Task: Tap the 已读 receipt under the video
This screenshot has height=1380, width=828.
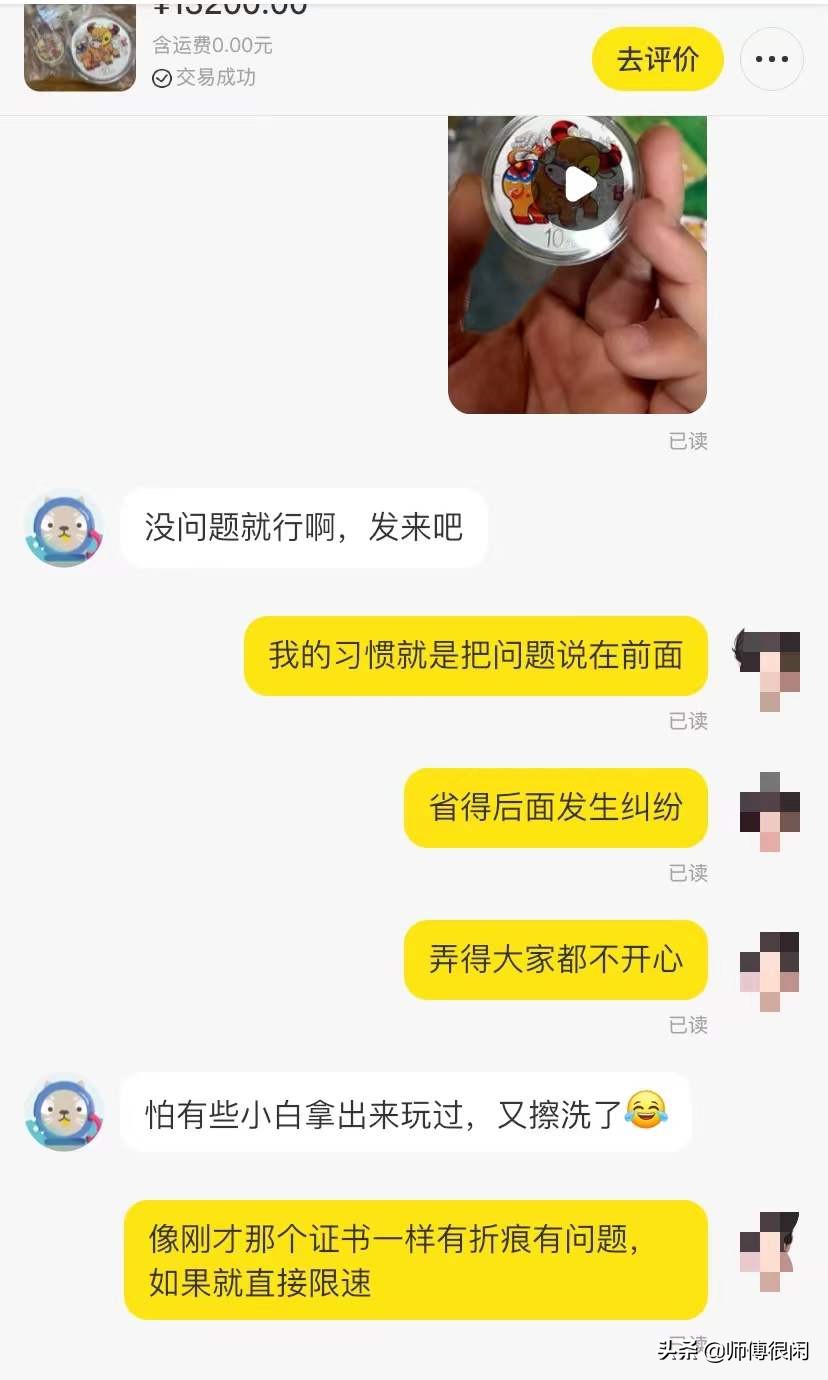Action: (688, 441)
